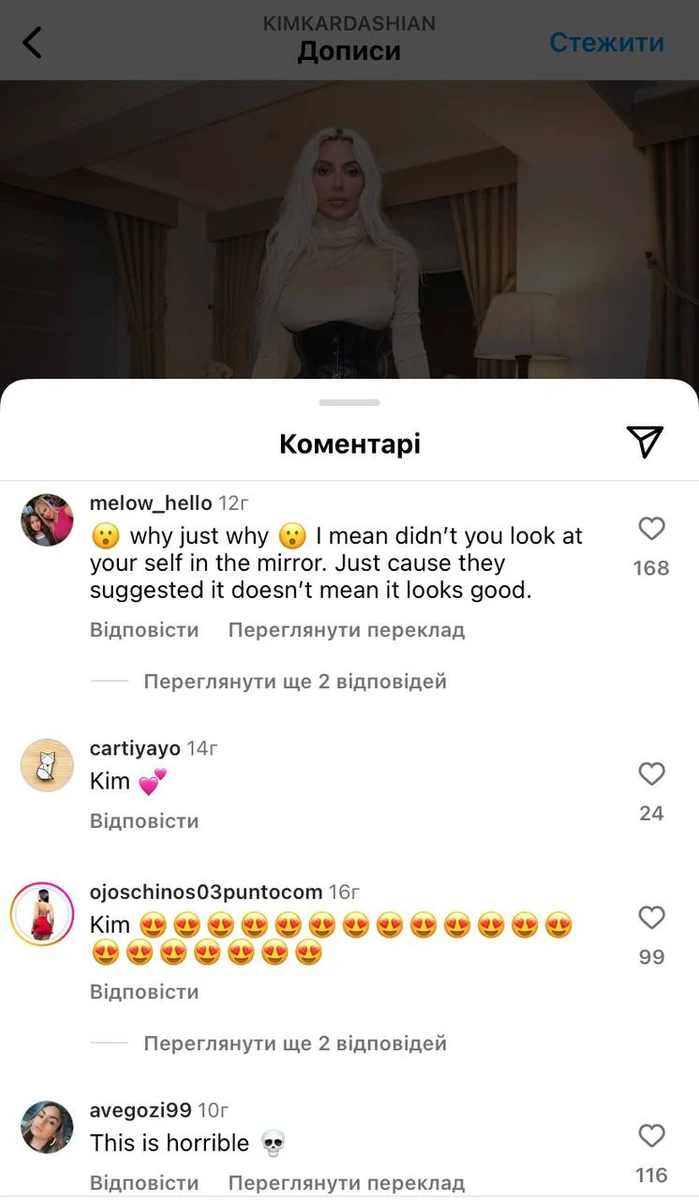Screen dimensions: 699x1200
Task: View translation of avegozi99's comment
Action: tap(346, 1183)
